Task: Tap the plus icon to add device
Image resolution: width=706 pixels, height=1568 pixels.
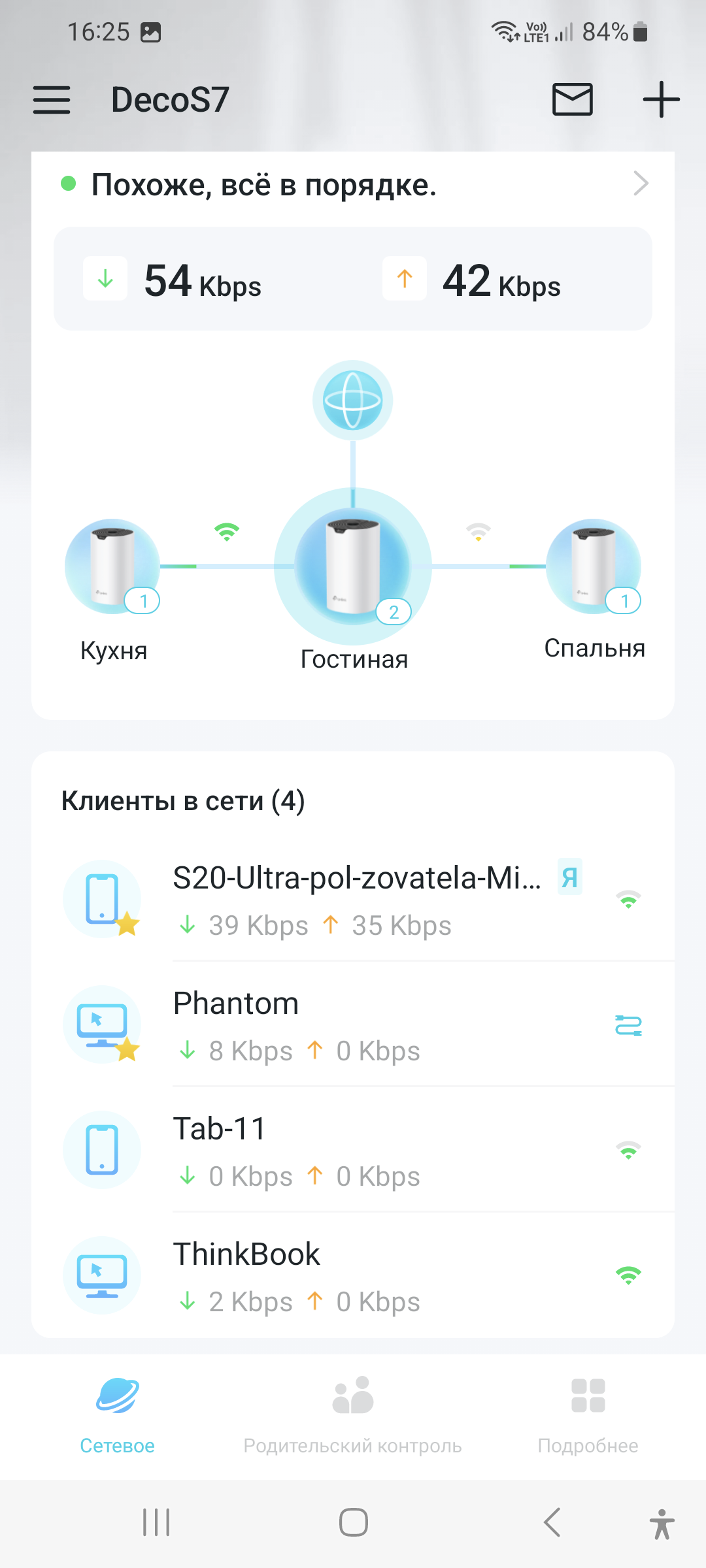Action: [x=661, y=99]
